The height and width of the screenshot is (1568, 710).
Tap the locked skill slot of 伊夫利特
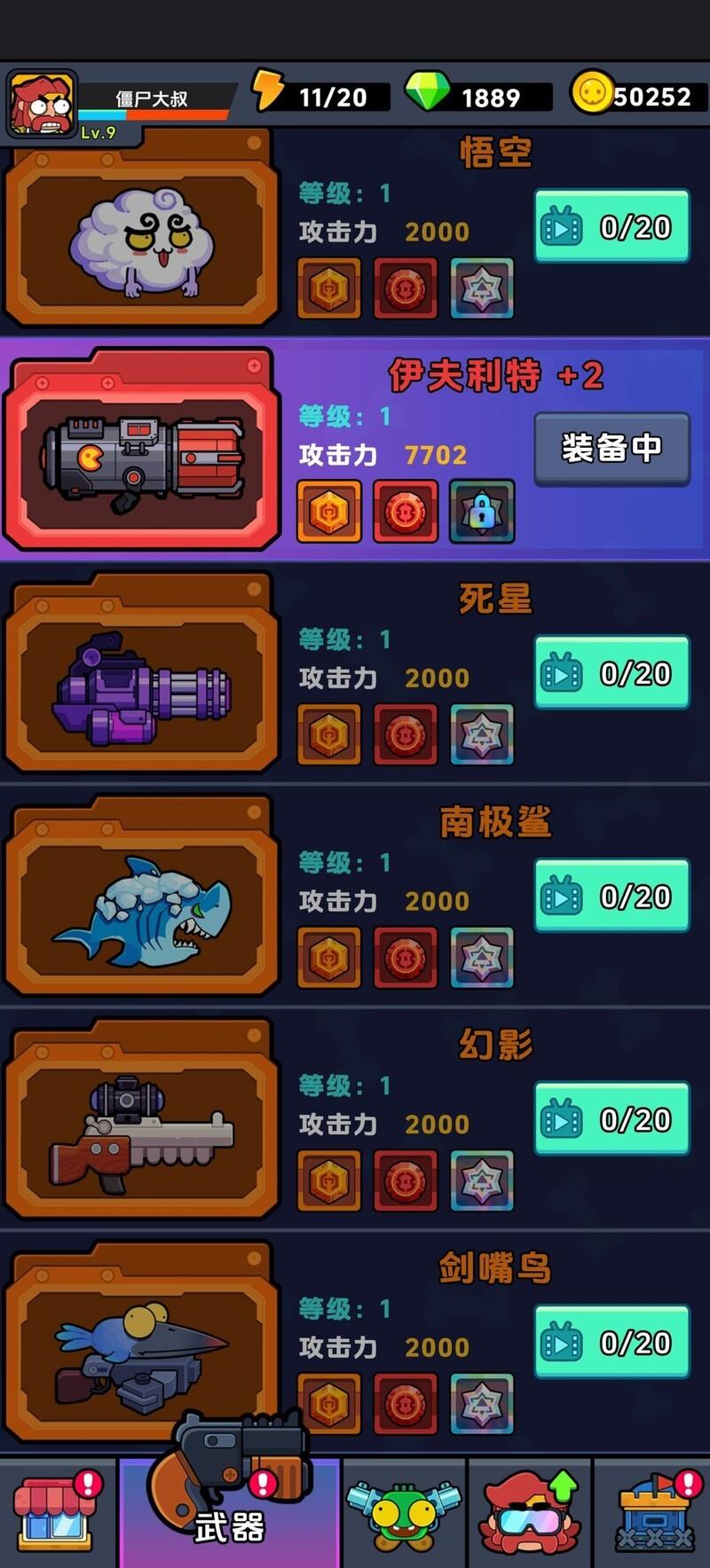click(482, 512)
